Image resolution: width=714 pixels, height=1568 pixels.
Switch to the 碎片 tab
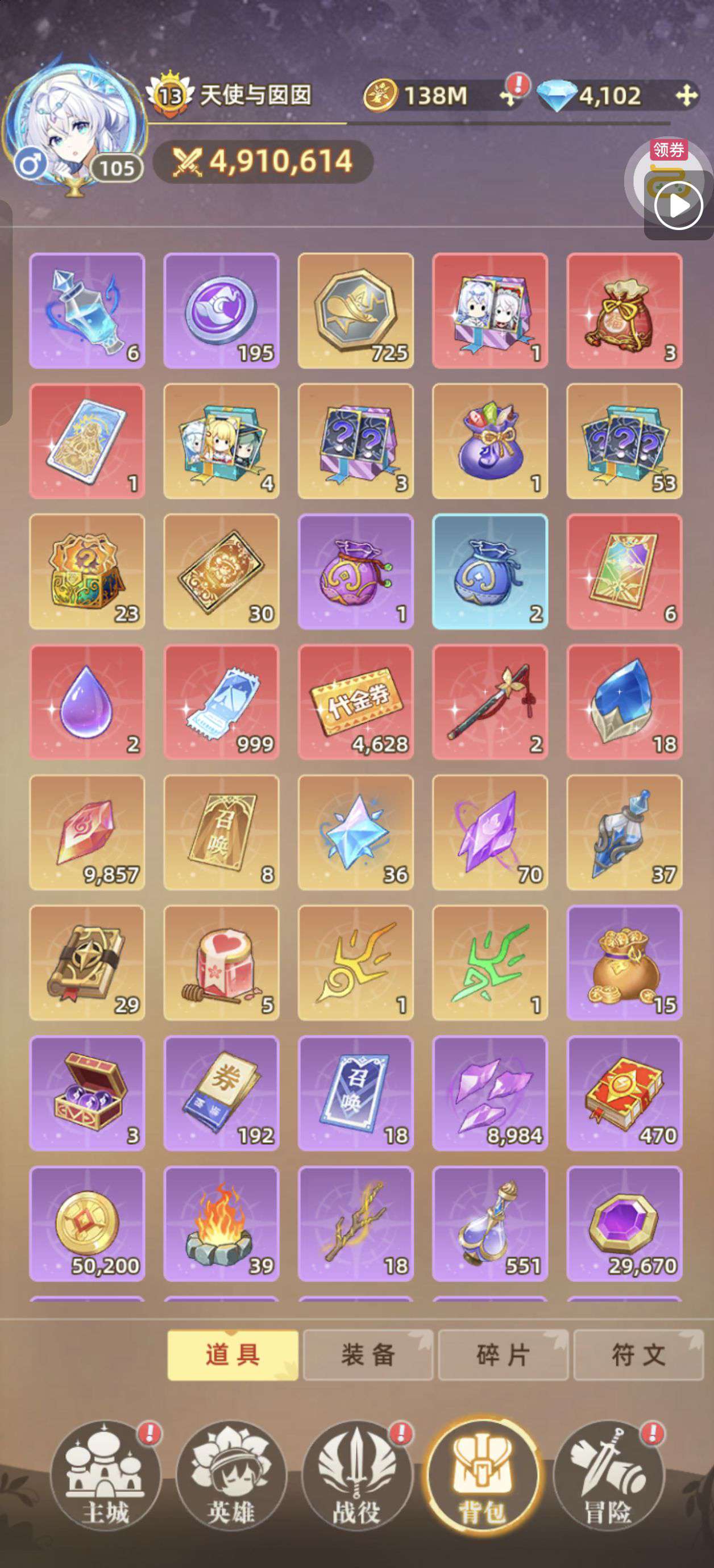(x=503, y=1354)
